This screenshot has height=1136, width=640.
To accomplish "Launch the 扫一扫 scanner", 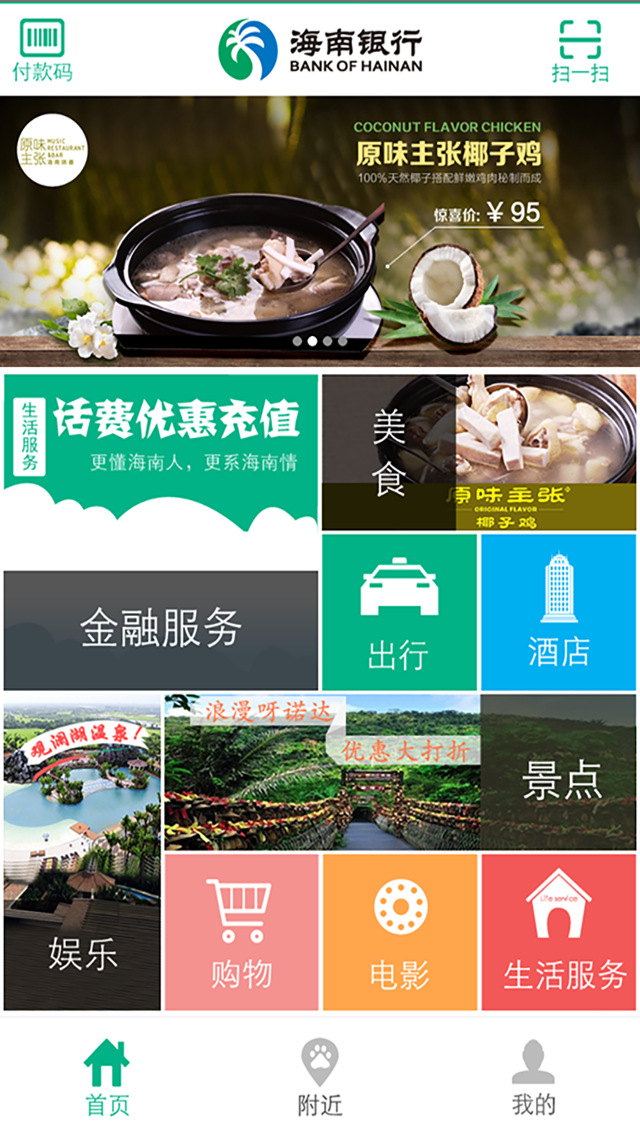I will tap(580, 50).
